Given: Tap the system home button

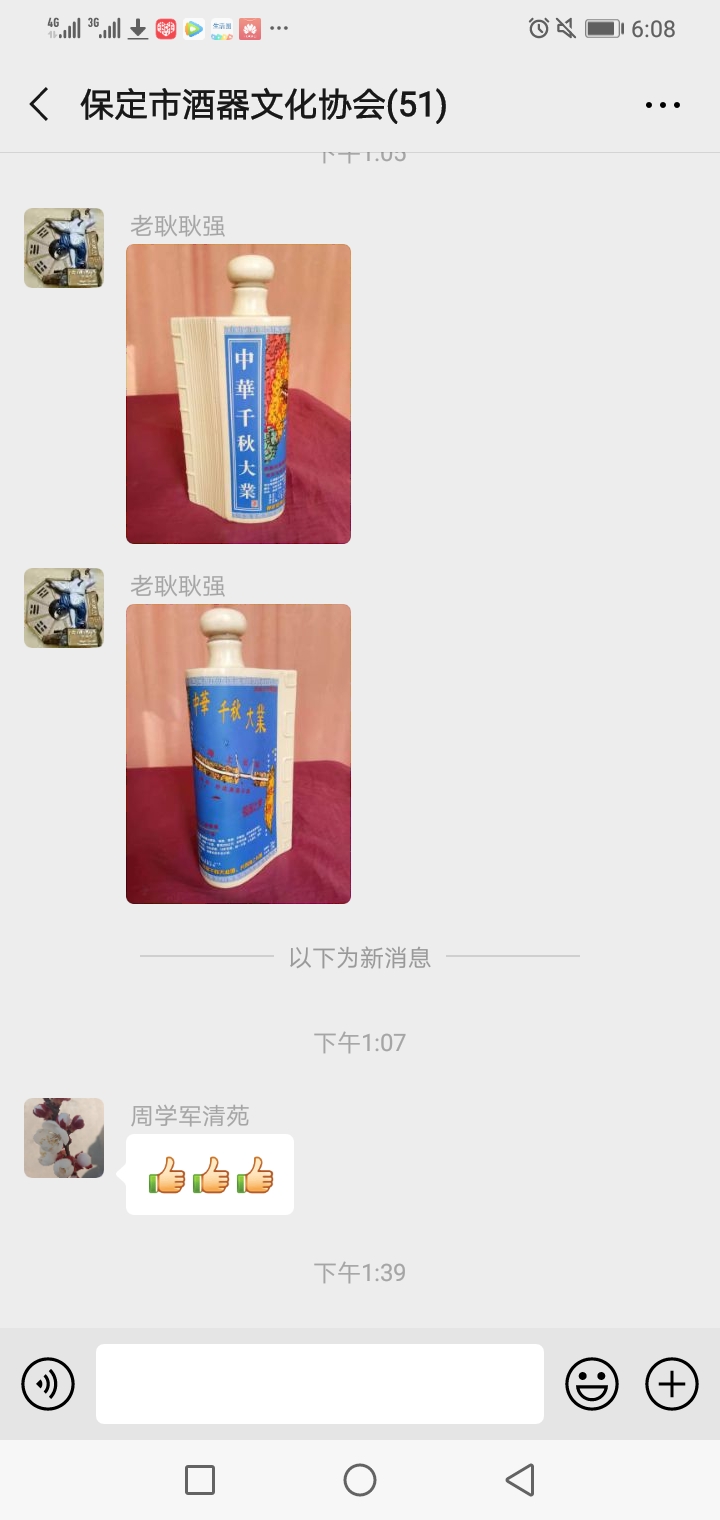Looking at the screenshot, I should 360,1480.
